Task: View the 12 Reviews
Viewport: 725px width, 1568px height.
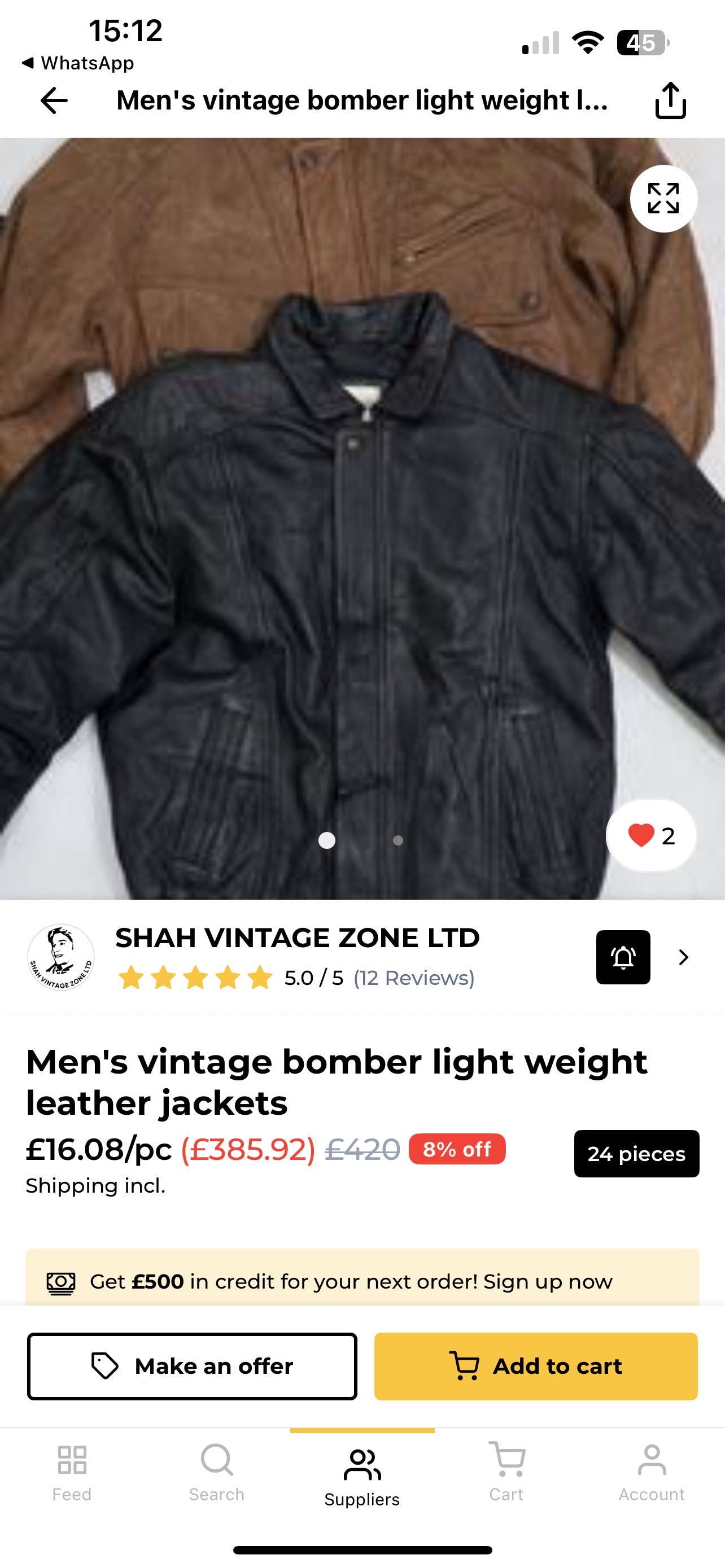Action: pos(414,978)
